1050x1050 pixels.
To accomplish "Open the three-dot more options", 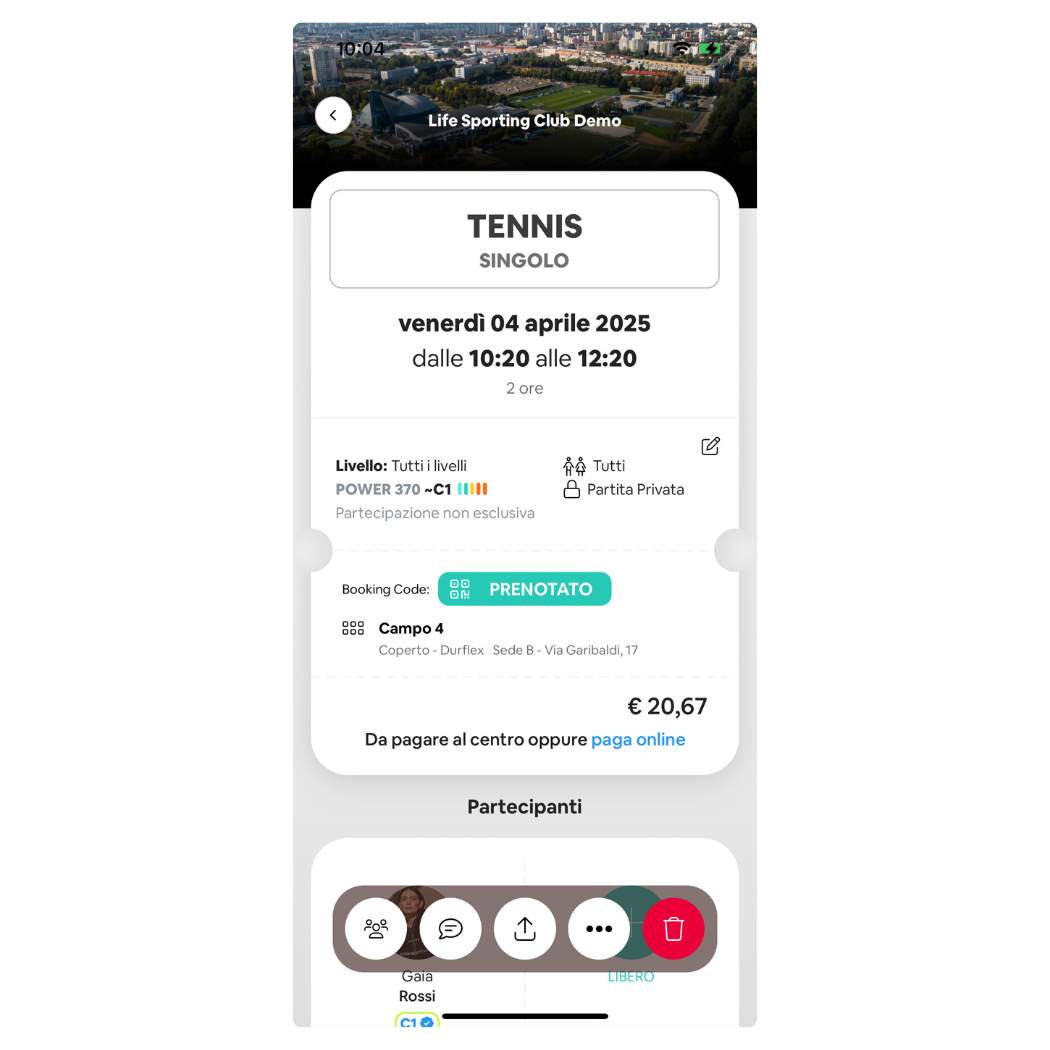I will click(x=599, y=929).
